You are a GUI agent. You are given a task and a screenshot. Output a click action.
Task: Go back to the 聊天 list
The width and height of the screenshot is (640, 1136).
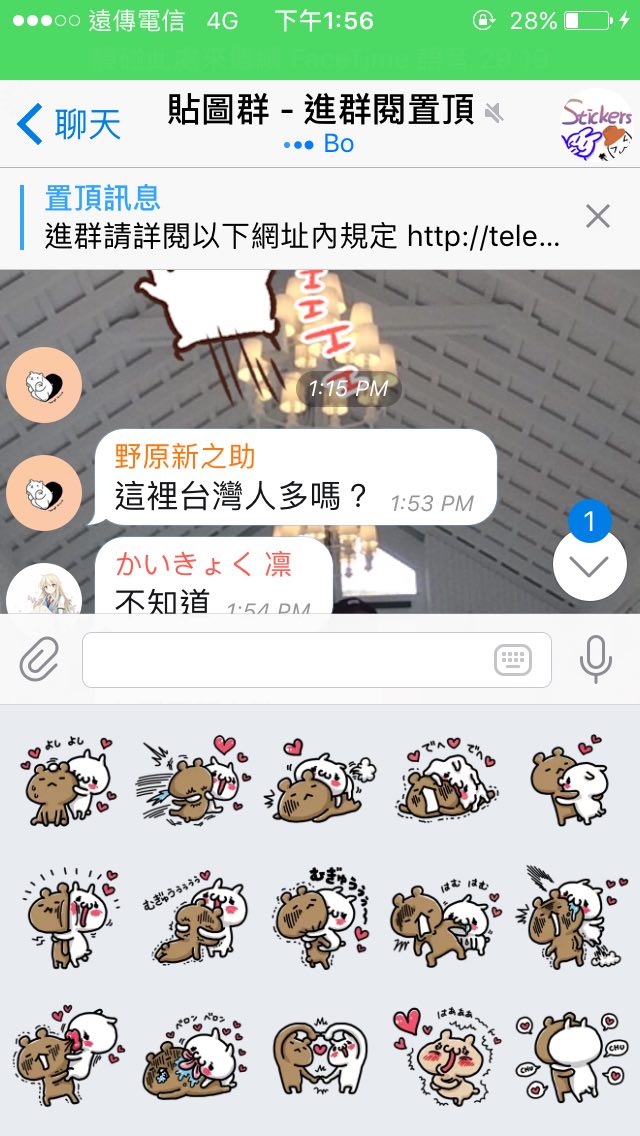[68, 125]
